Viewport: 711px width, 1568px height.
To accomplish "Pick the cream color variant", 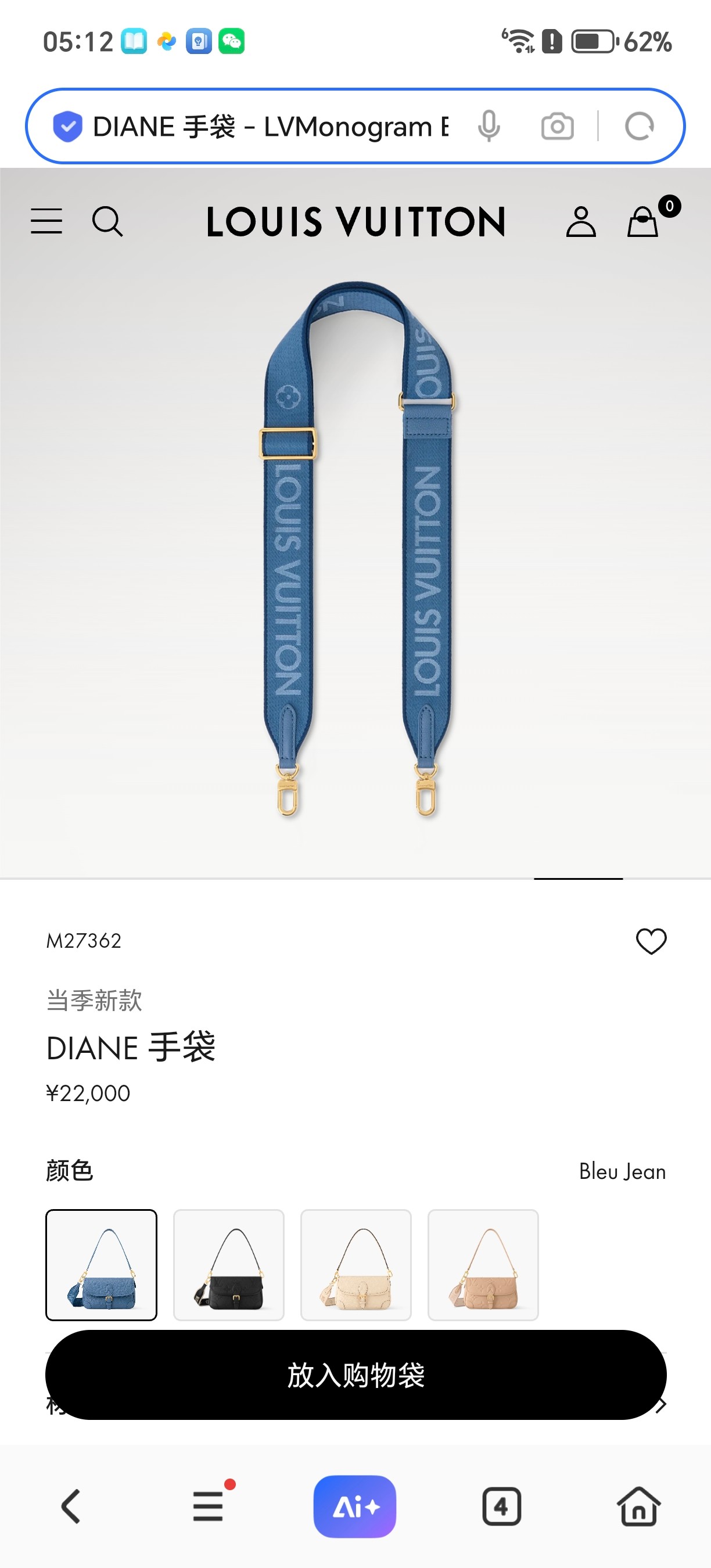I will click(x=356, y=1264).
